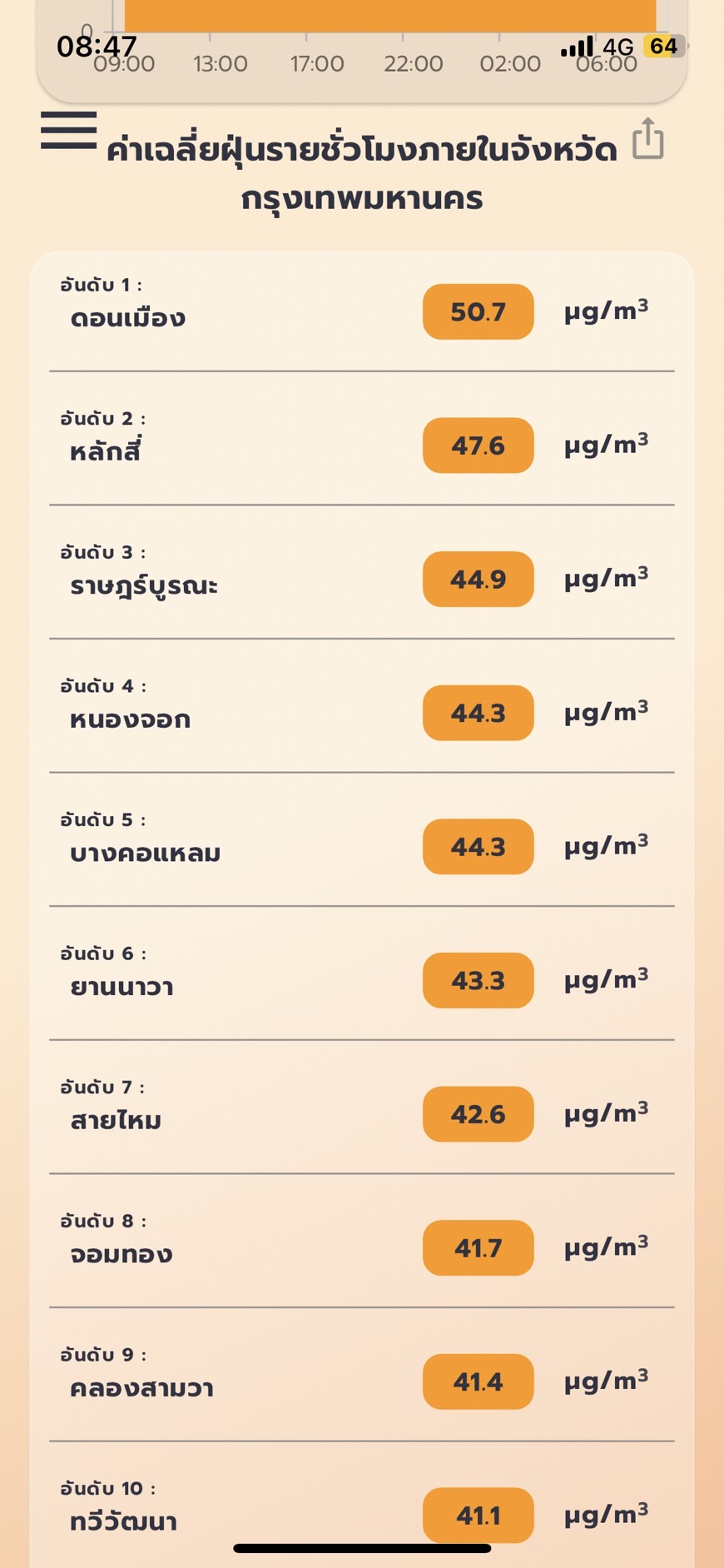The width and height of the screenshot is (724, 1568).
Task: Open the hamburger menu
Action: 68,131
